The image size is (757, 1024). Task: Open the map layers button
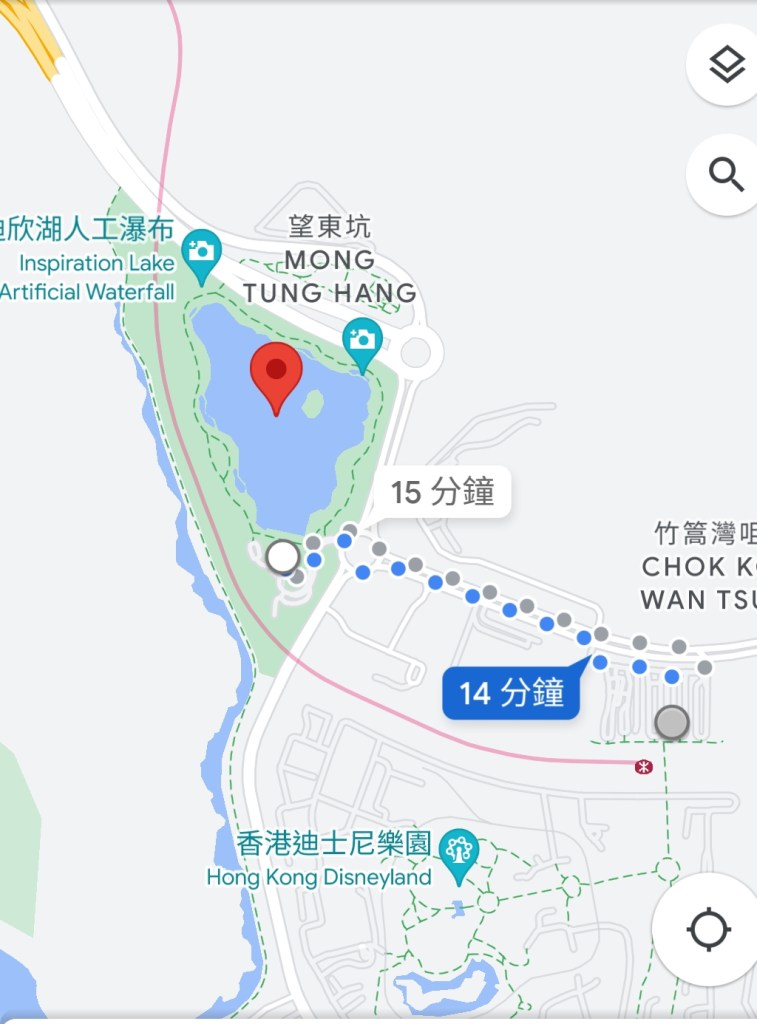point(726,65)
